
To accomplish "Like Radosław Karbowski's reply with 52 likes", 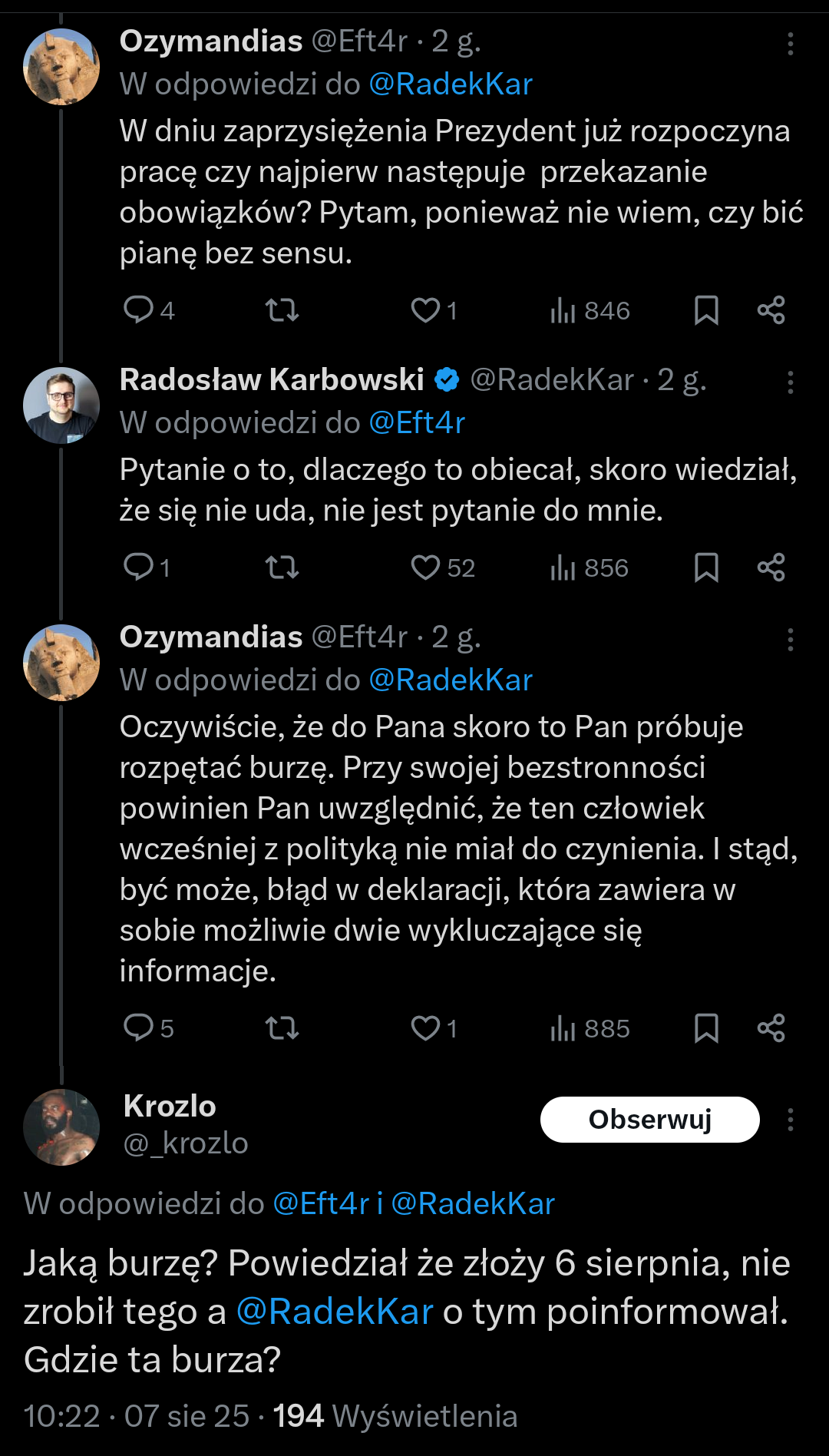I will click(x=425, y=568).
